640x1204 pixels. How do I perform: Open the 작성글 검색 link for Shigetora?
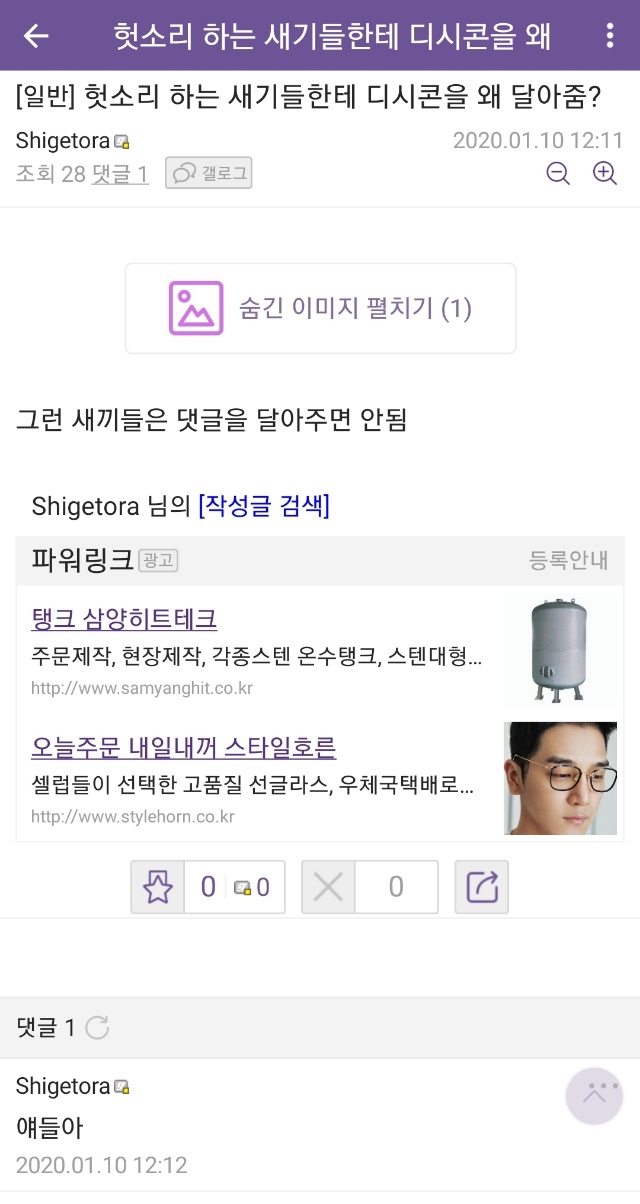264,506
